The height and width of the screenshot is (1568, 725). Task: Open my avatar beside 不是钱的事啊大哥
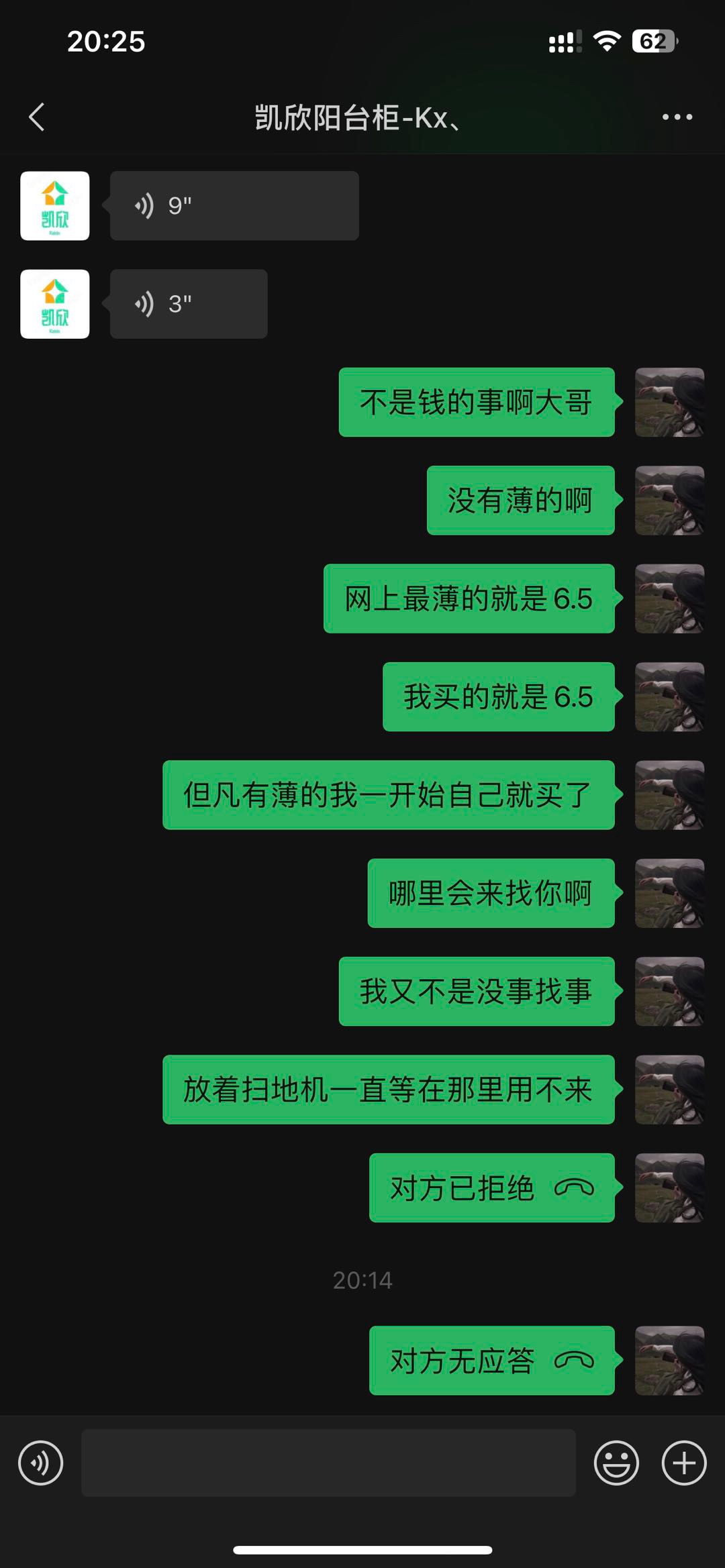(x=669, y=403)
